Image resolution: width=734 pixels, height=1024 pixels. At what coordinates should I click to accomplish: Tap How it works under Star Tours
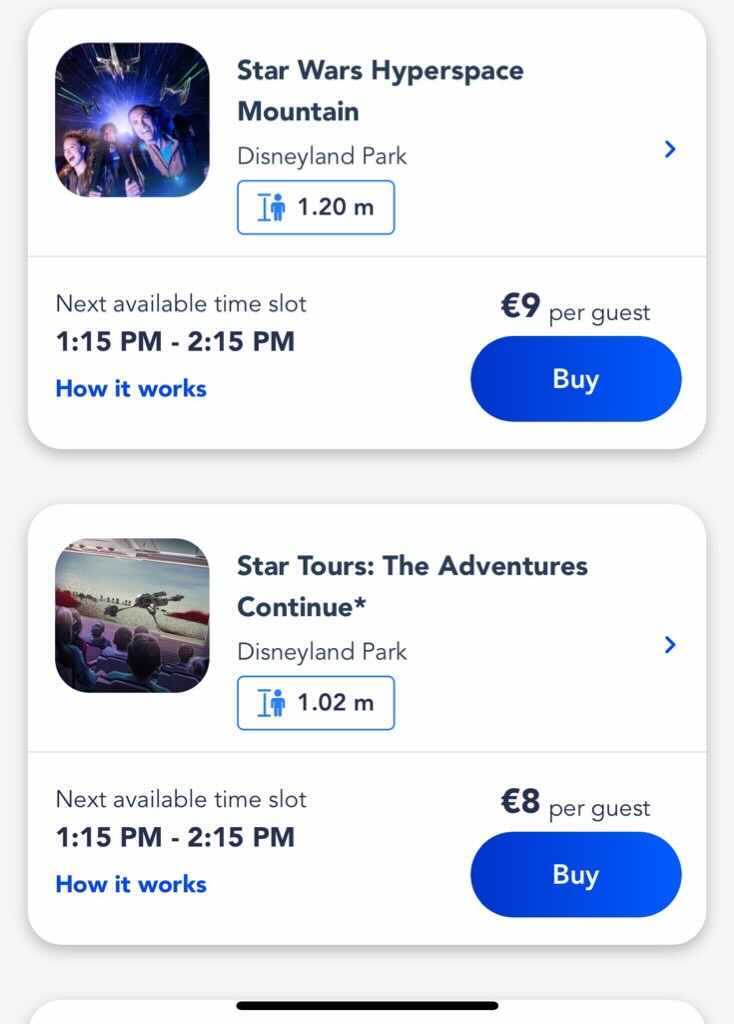131,884
